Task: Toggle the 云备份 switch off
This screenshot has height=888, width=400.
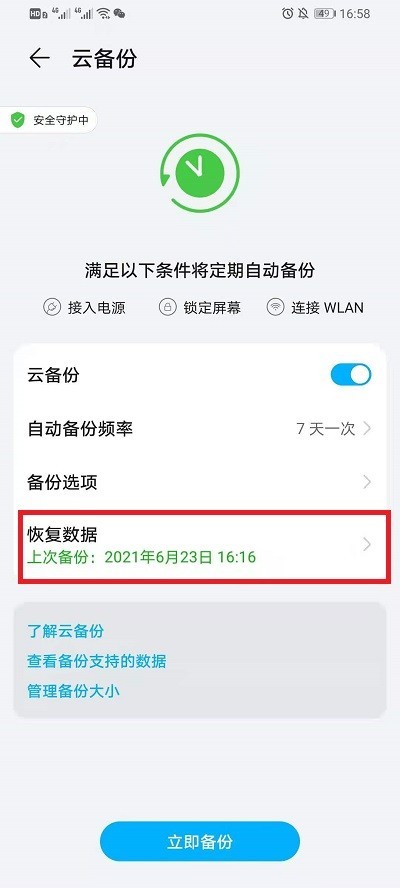Action: coord(351,375)
